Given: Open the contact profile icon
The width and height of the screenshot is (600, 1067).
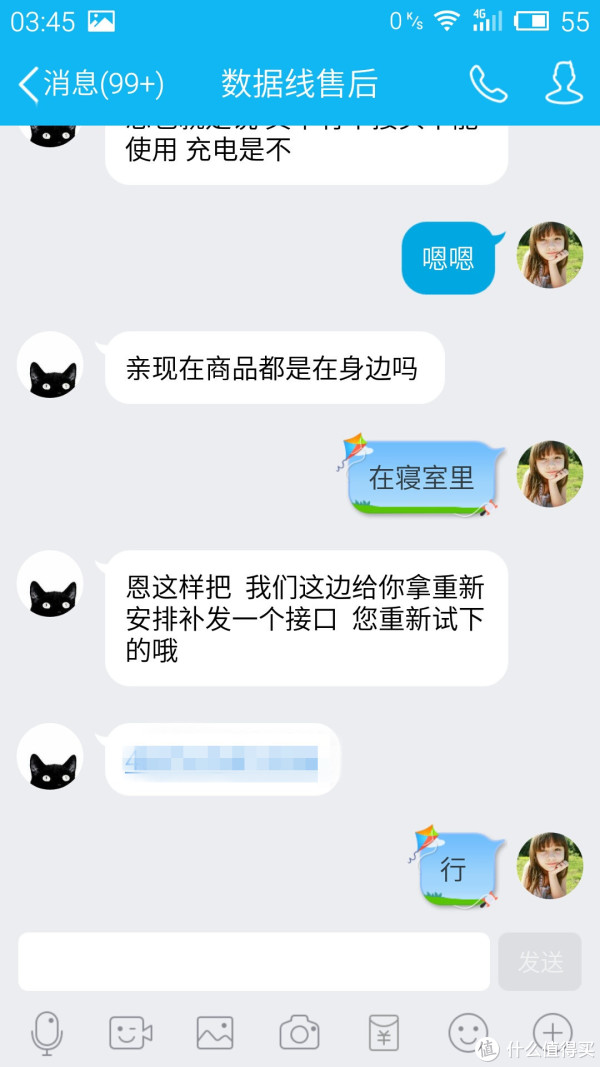Looking at the screenshot, I should [x=563, y=84].
